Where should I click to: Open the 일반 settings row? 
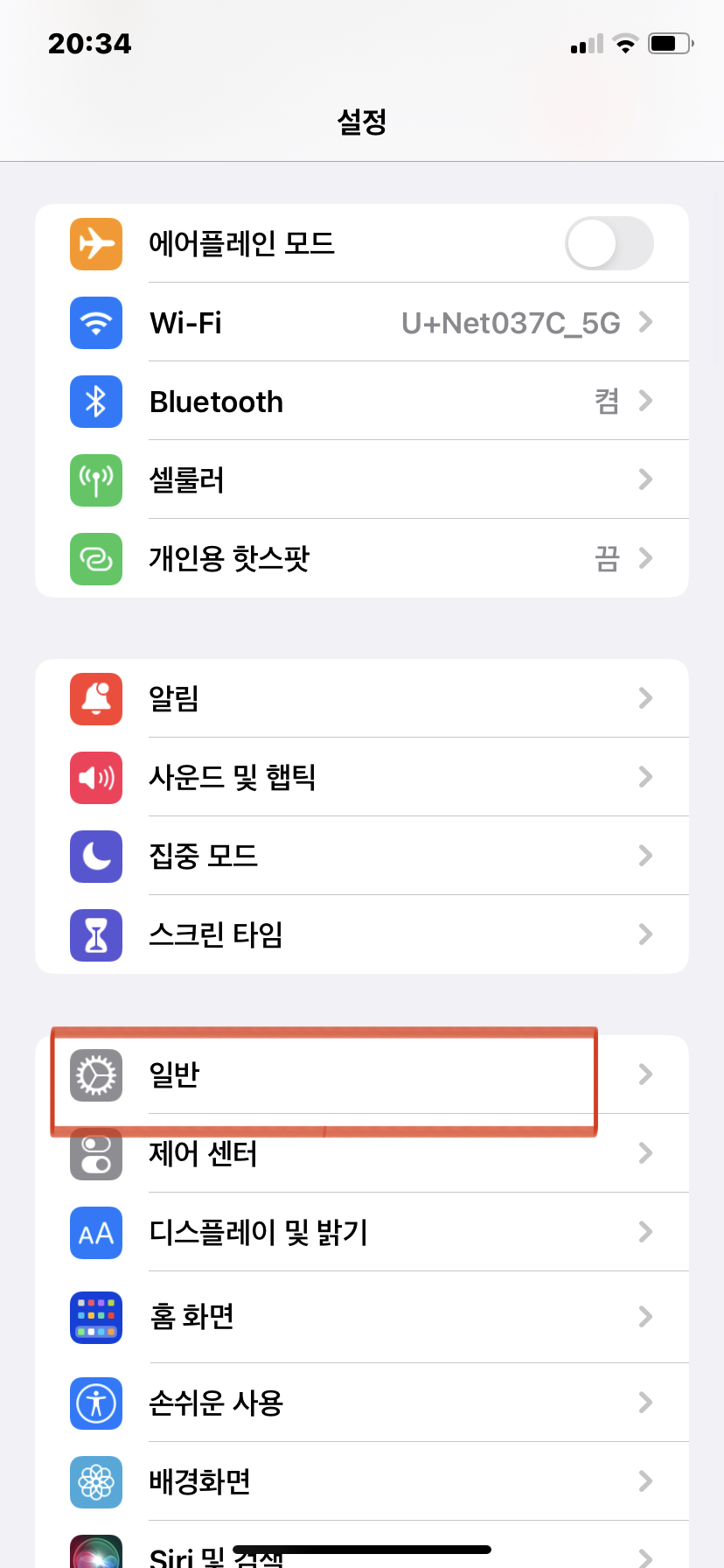(362, 1074)
